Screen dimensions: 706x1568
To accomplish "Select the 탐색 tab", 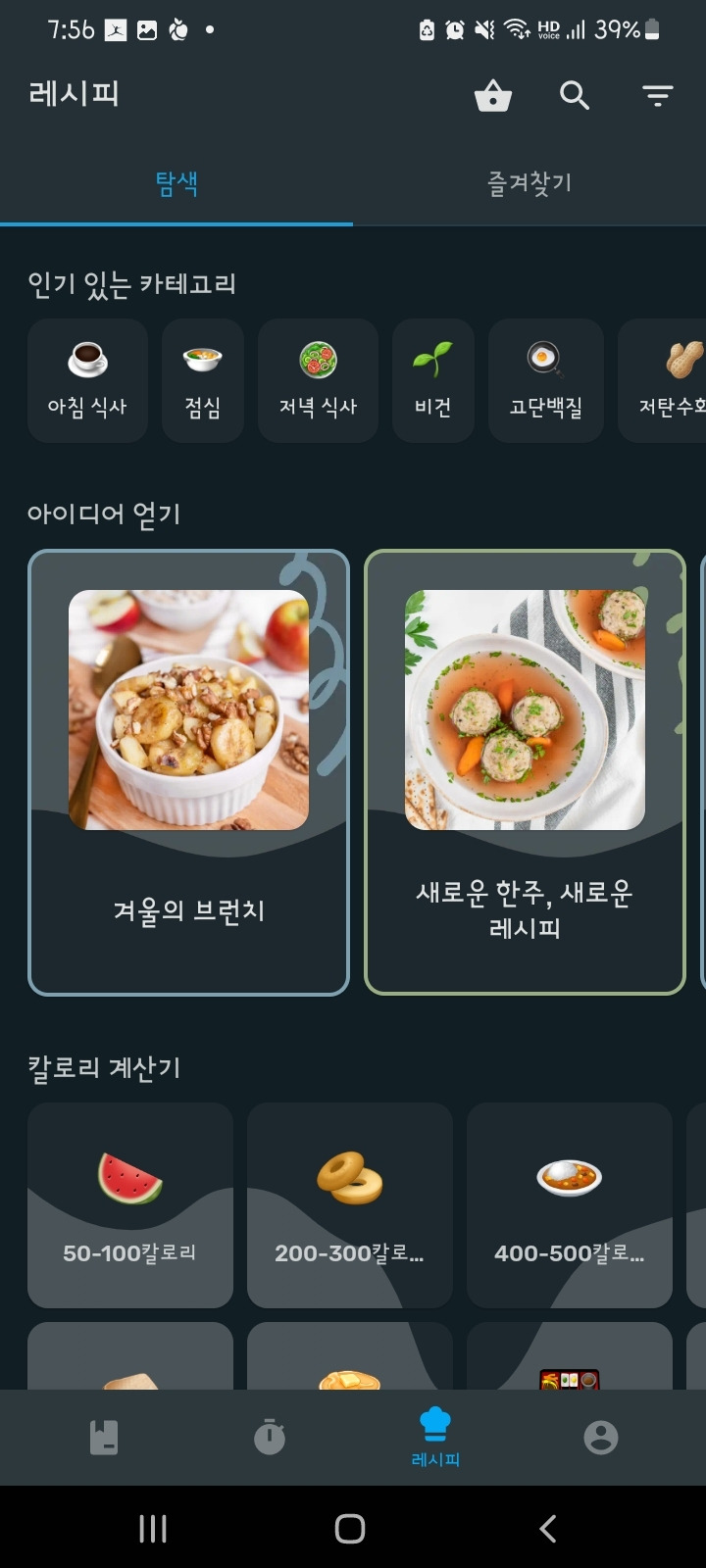I will tap(176, 182).
